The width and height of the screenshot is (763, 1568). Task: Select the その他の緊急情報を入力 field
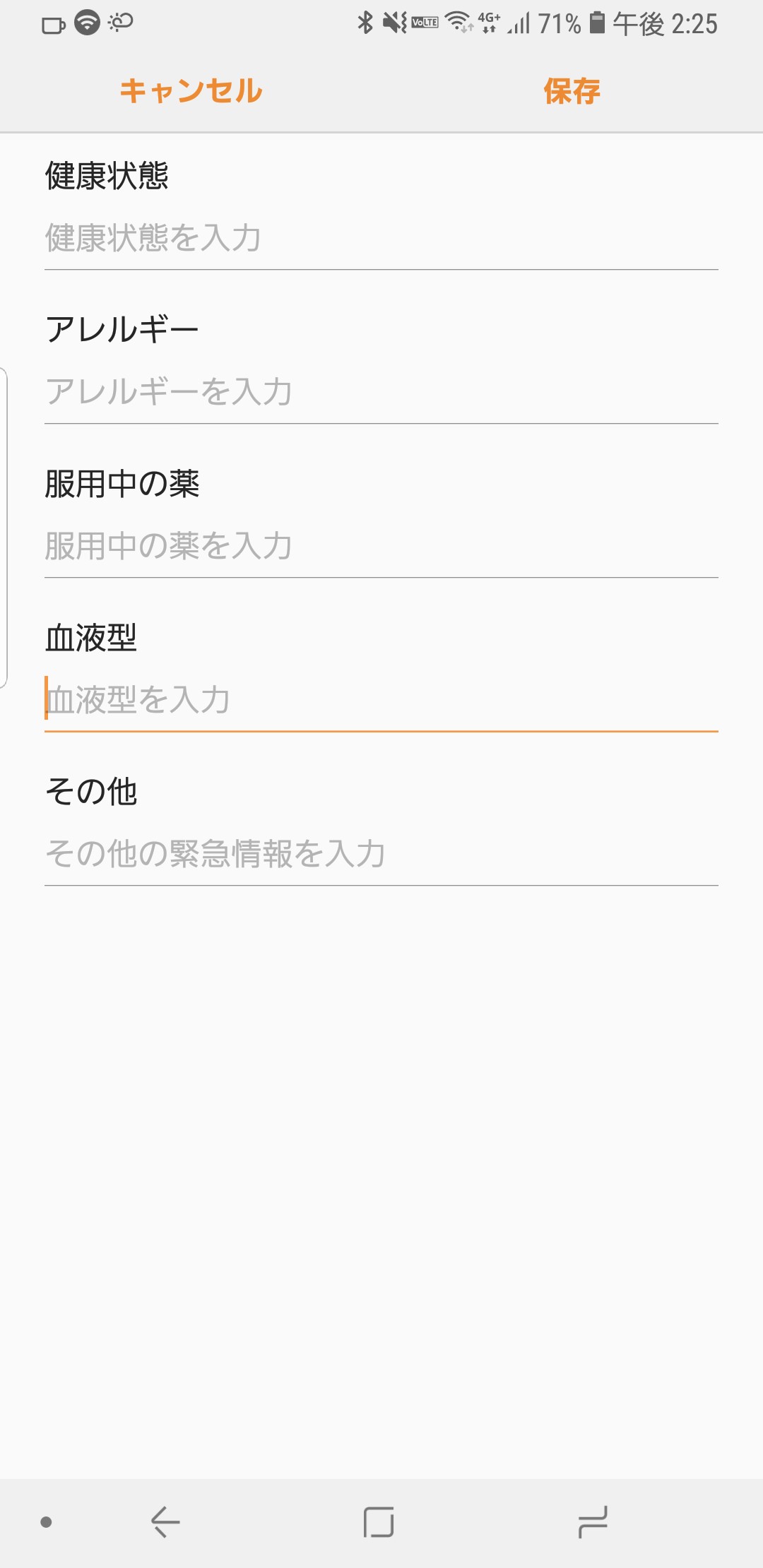click(381, 854)
